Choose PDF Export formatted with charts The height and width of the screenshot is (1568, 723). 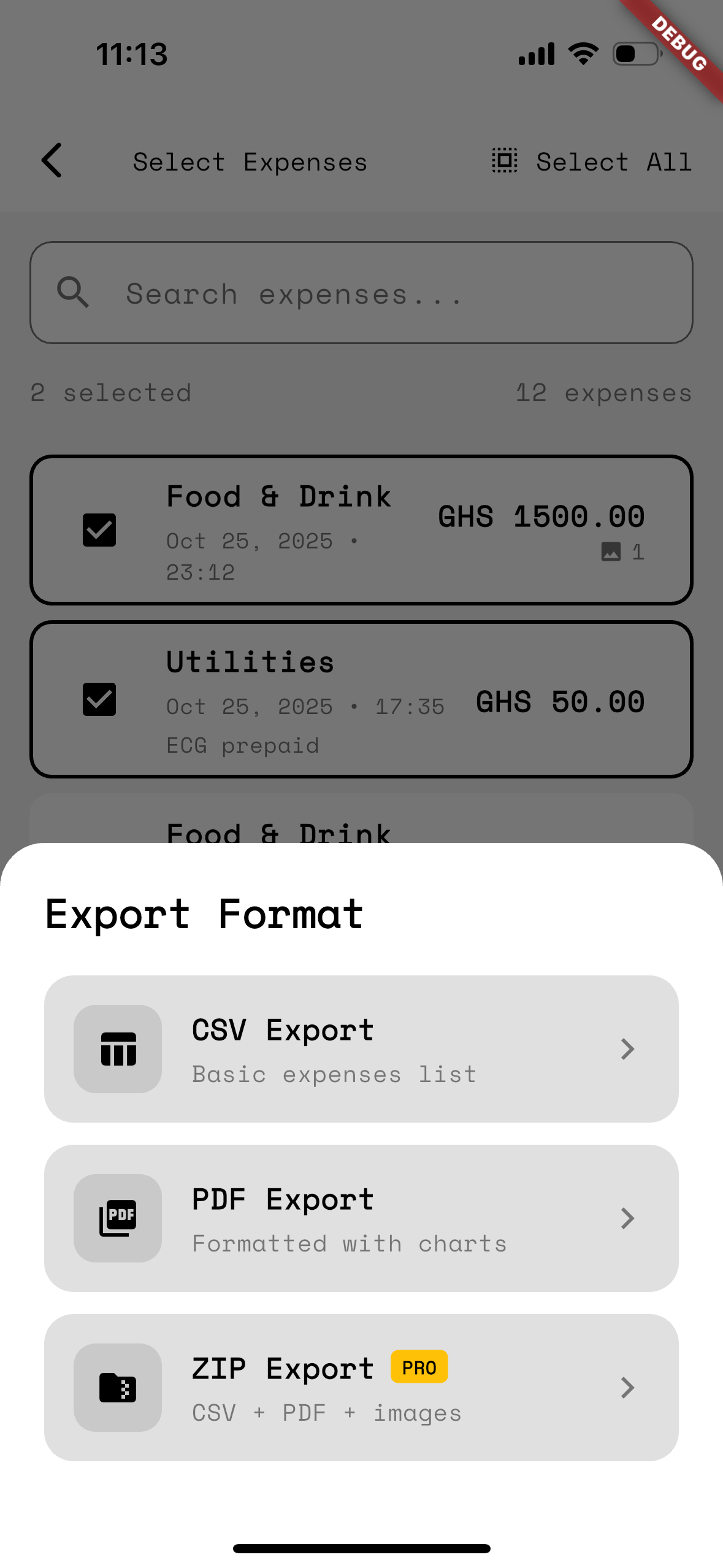[362, 1218]
